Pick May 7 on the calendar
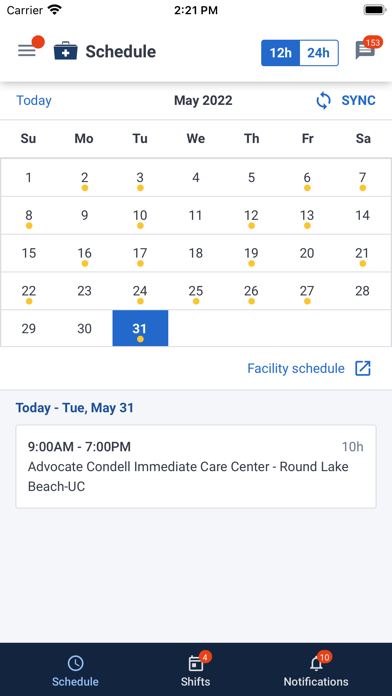The width and height of the screenshot is (392, 696). coord(363,178)
